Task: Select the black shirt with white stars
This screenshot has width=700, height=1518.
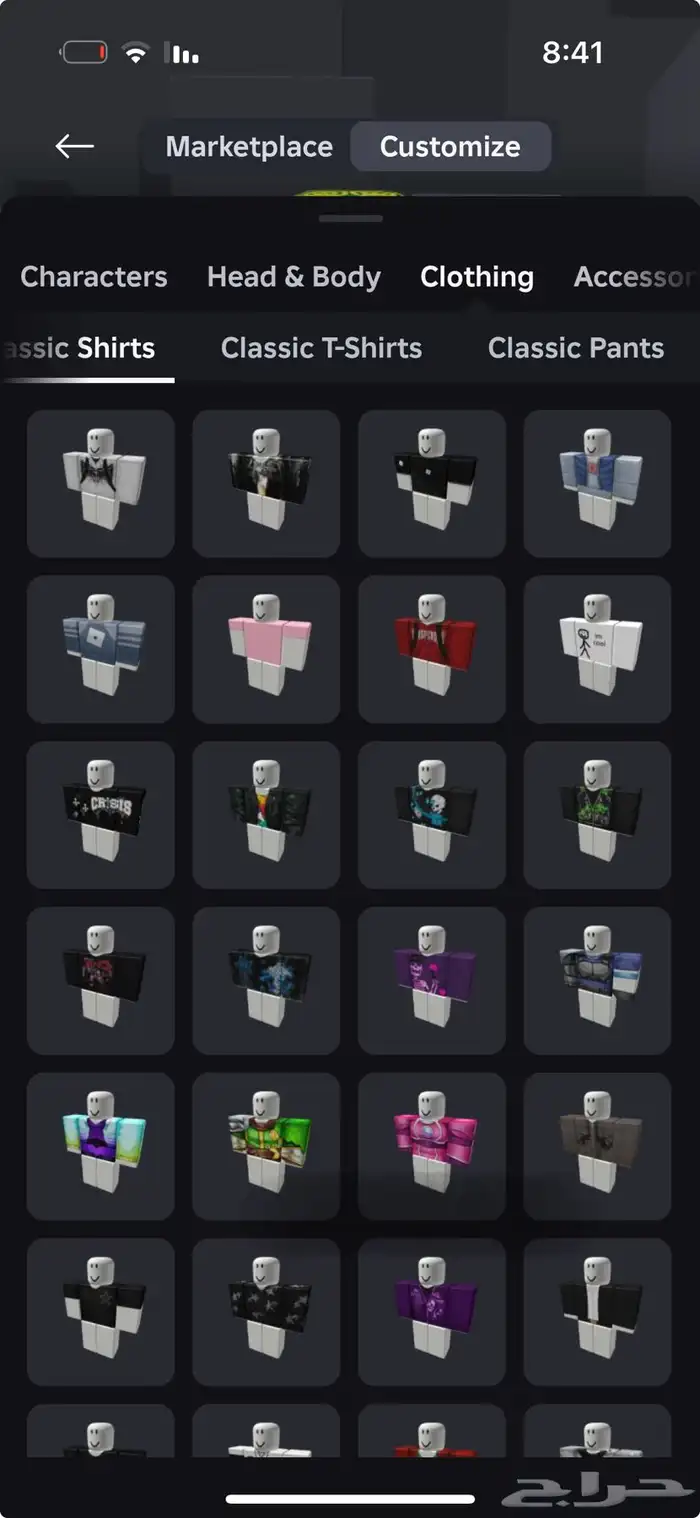Action: click(x=266, y=1312)
